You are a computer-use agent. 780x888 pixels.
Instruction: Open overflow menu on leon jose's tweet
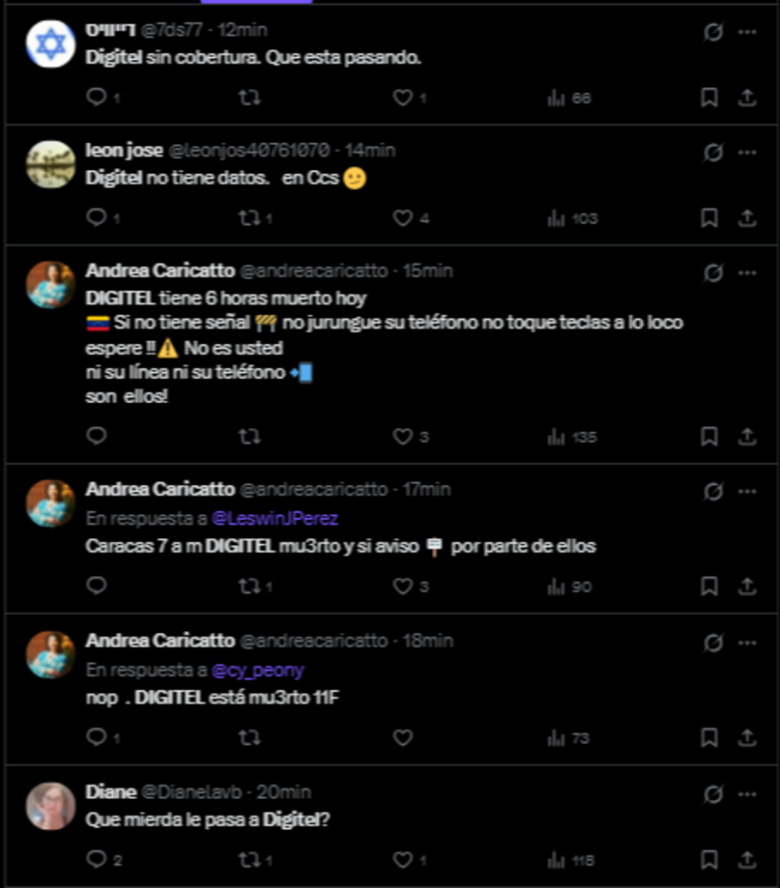[x=746, y=152]
